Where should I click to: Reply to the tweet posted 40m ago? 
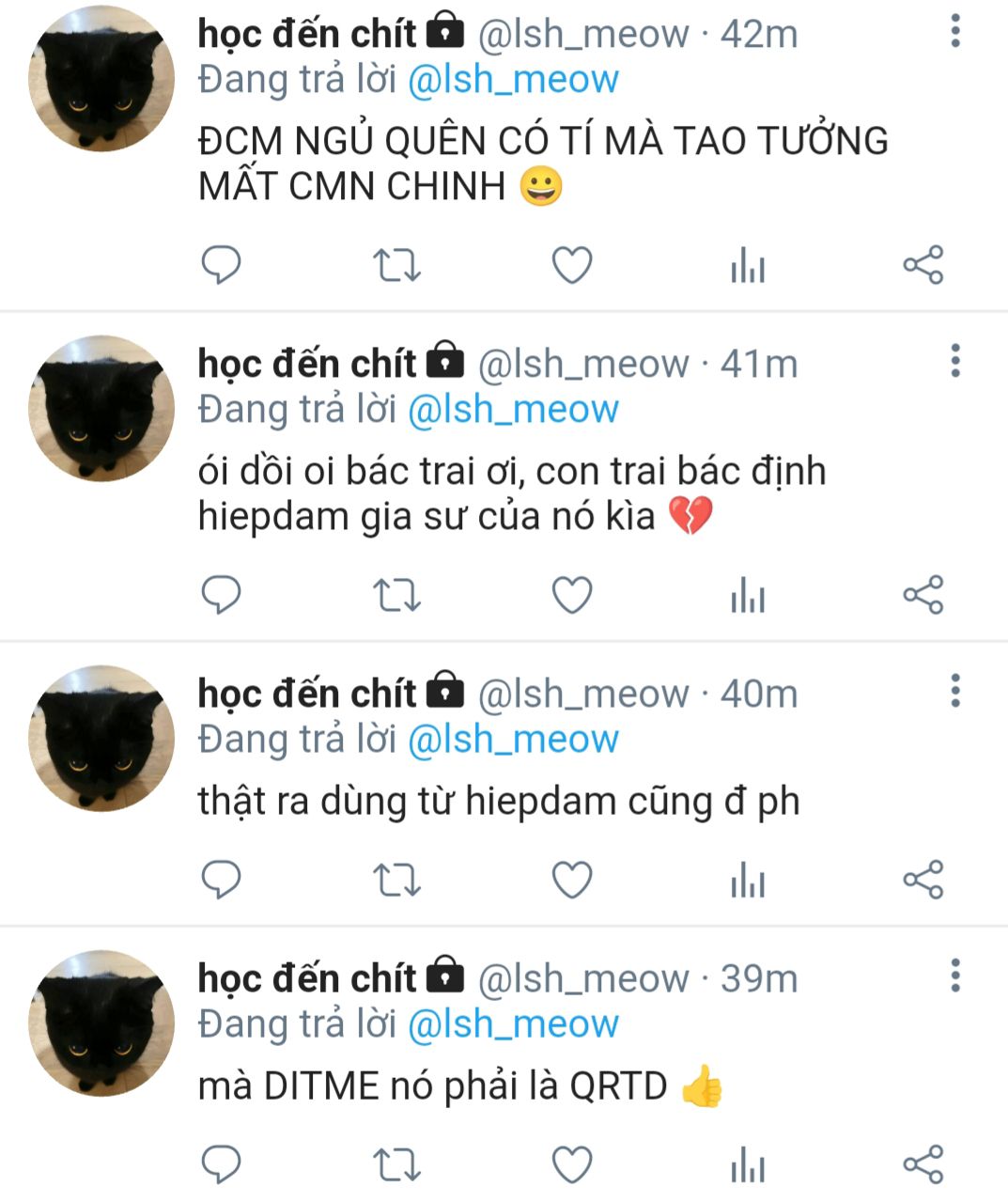coord(222,881)
